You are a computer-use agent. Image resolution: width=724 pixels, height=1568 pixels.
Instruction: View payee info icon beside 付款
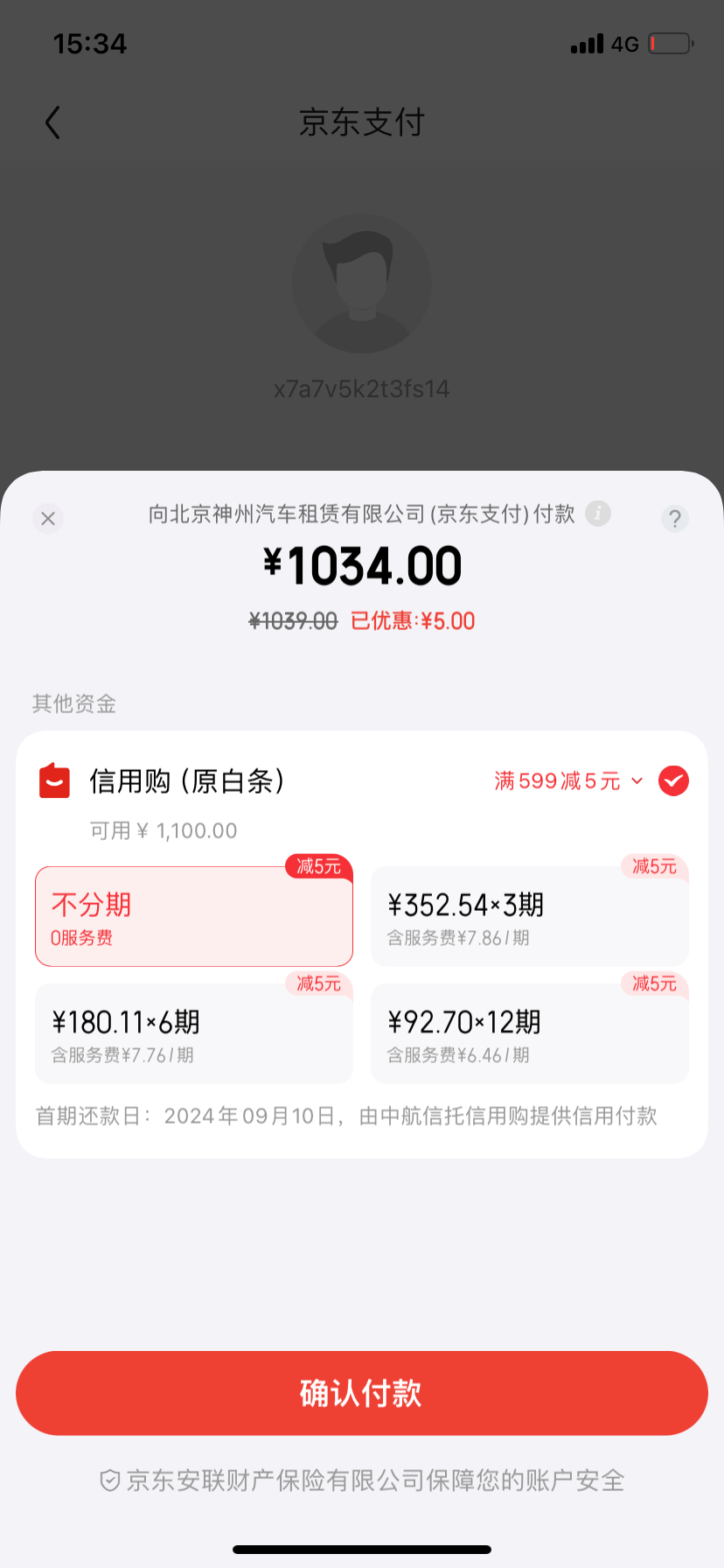(598, 513)
